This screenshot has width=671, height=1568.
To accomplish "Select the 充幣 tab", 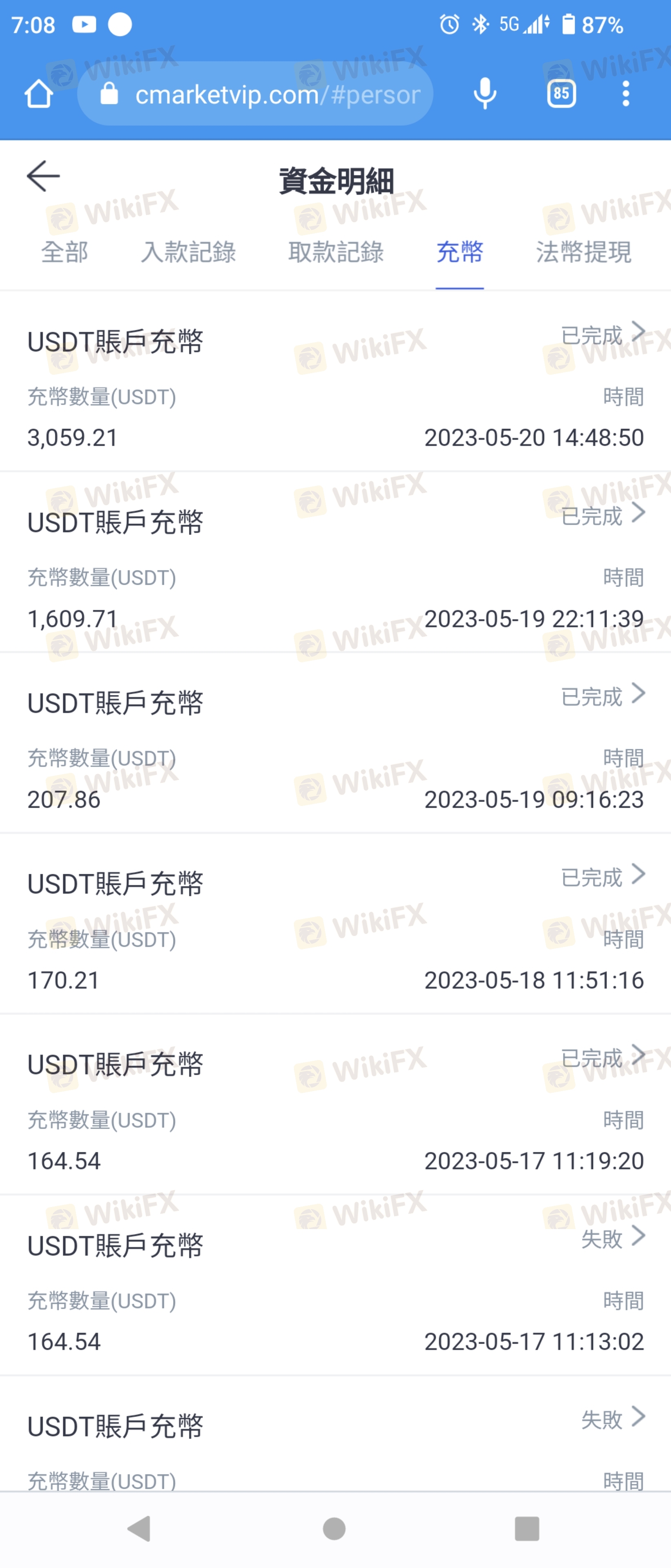I will pyautogui.click(x=460, y=252).
